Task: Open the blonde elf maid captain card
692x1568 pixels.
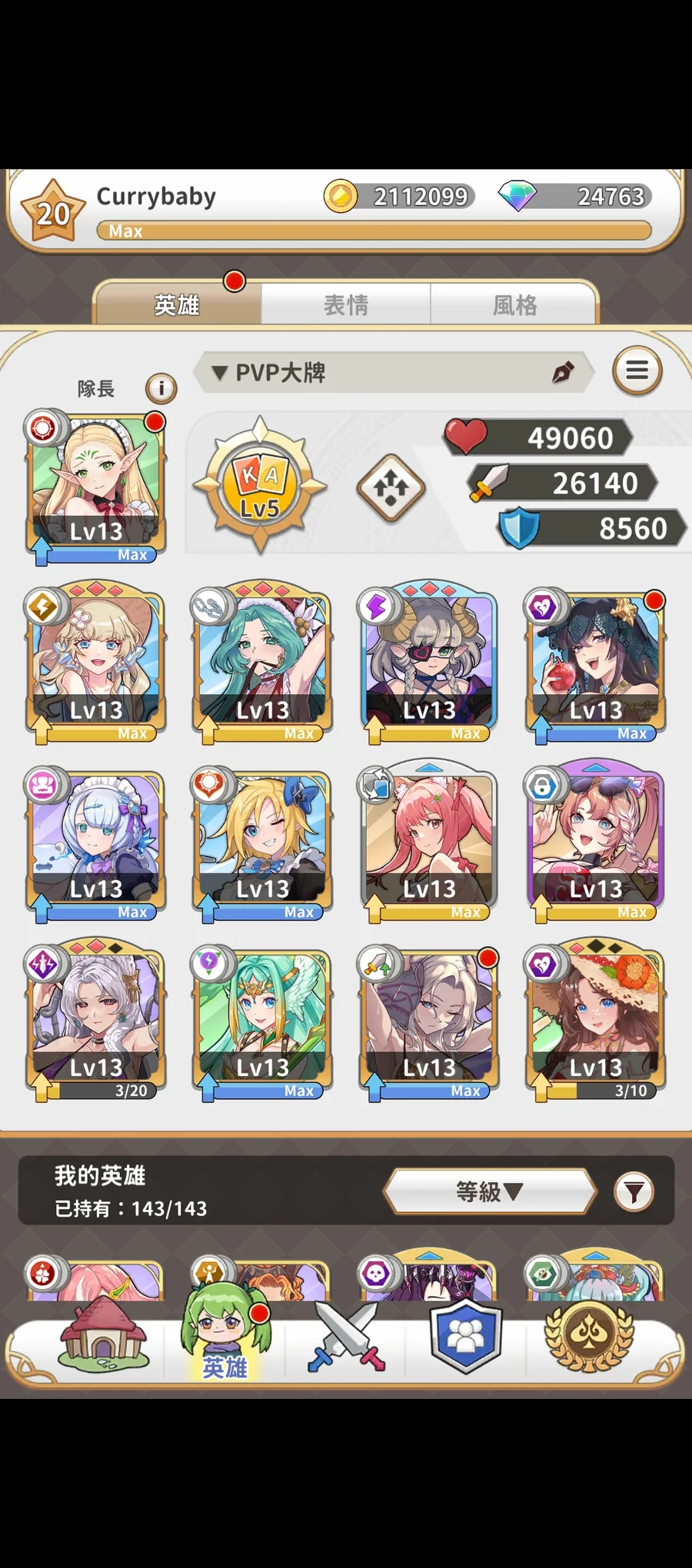Action: pyautogui.click(x=95, y=484)
